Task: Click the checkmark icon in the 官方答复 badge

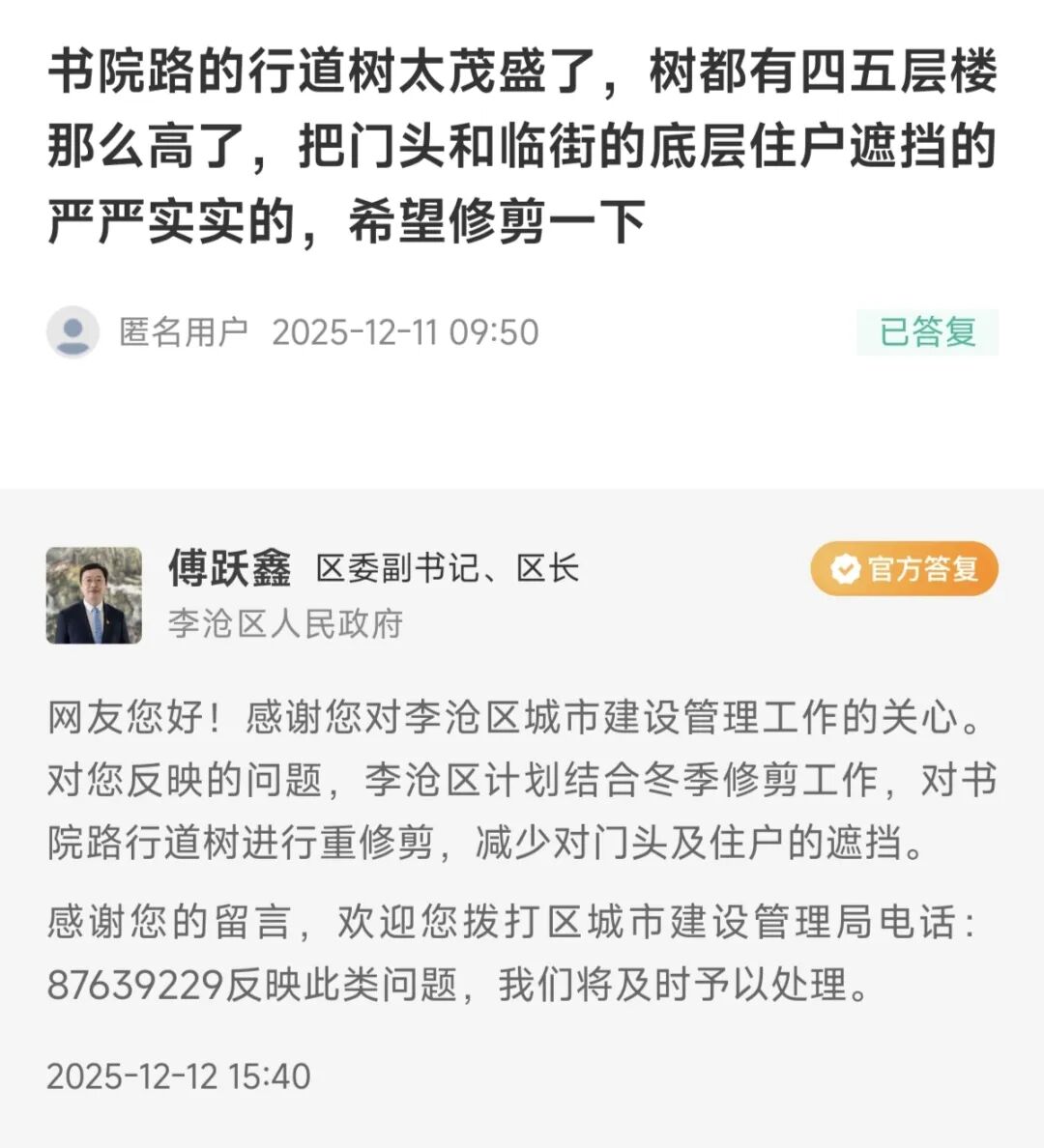Action: click(x=844, y=570)
